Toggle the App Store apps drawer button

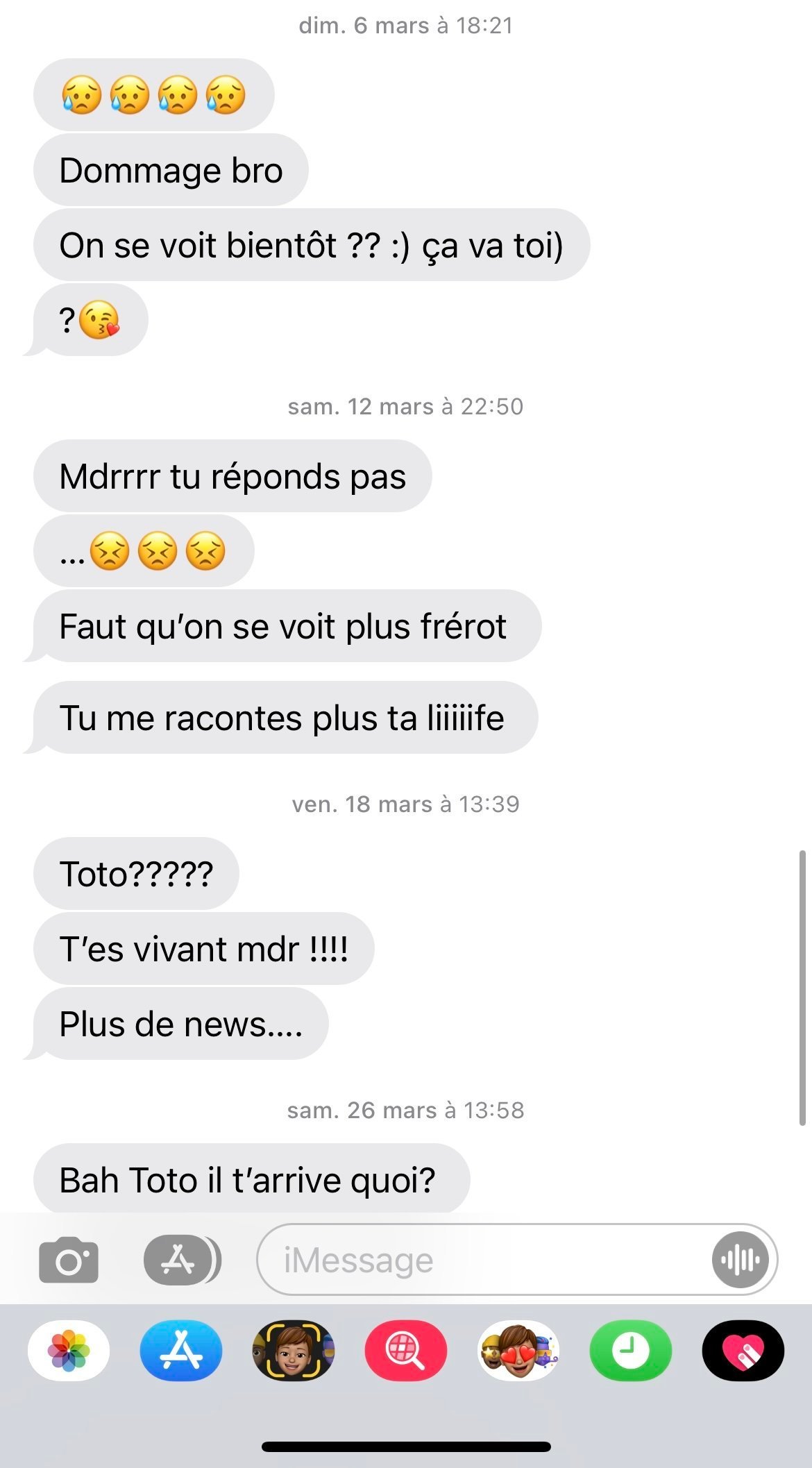point(183,1259)
